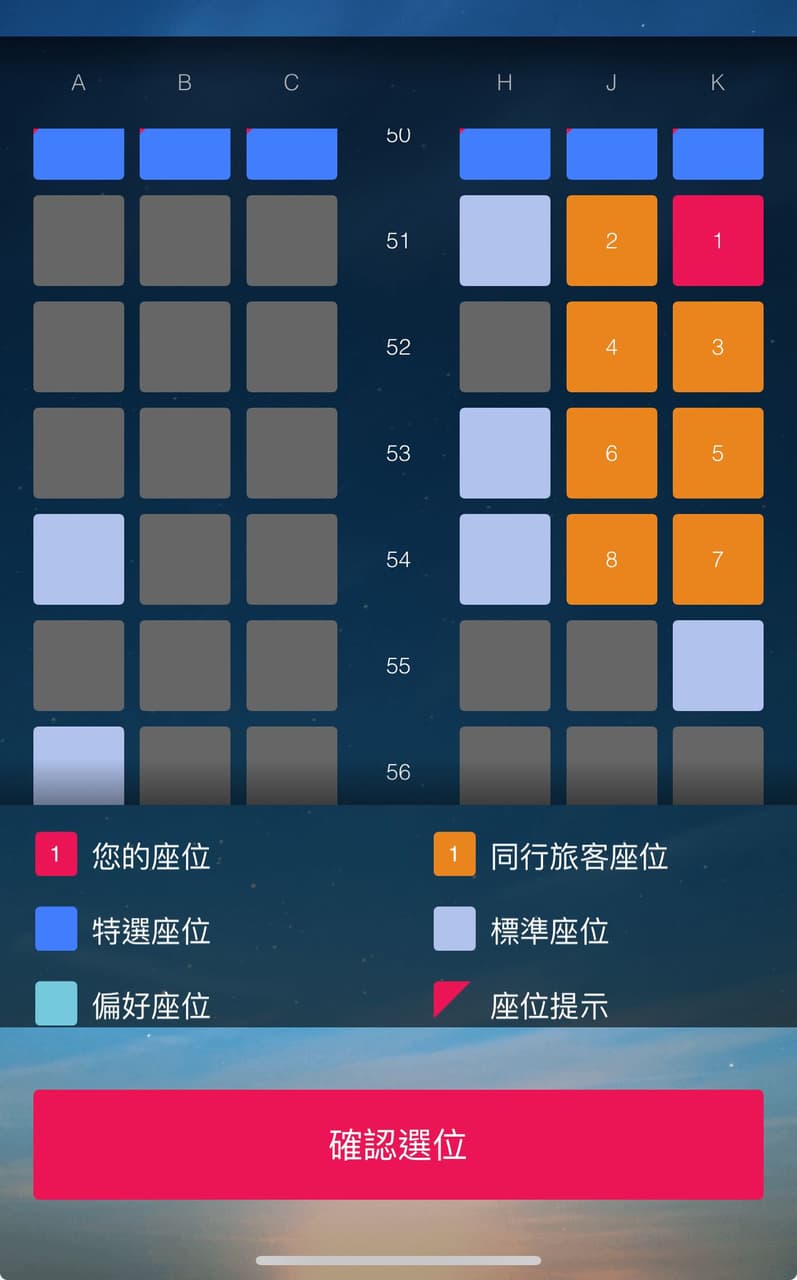Select standard seat 51H
Viewport: 797px width, 1280px height.
[x=504, y=240]
